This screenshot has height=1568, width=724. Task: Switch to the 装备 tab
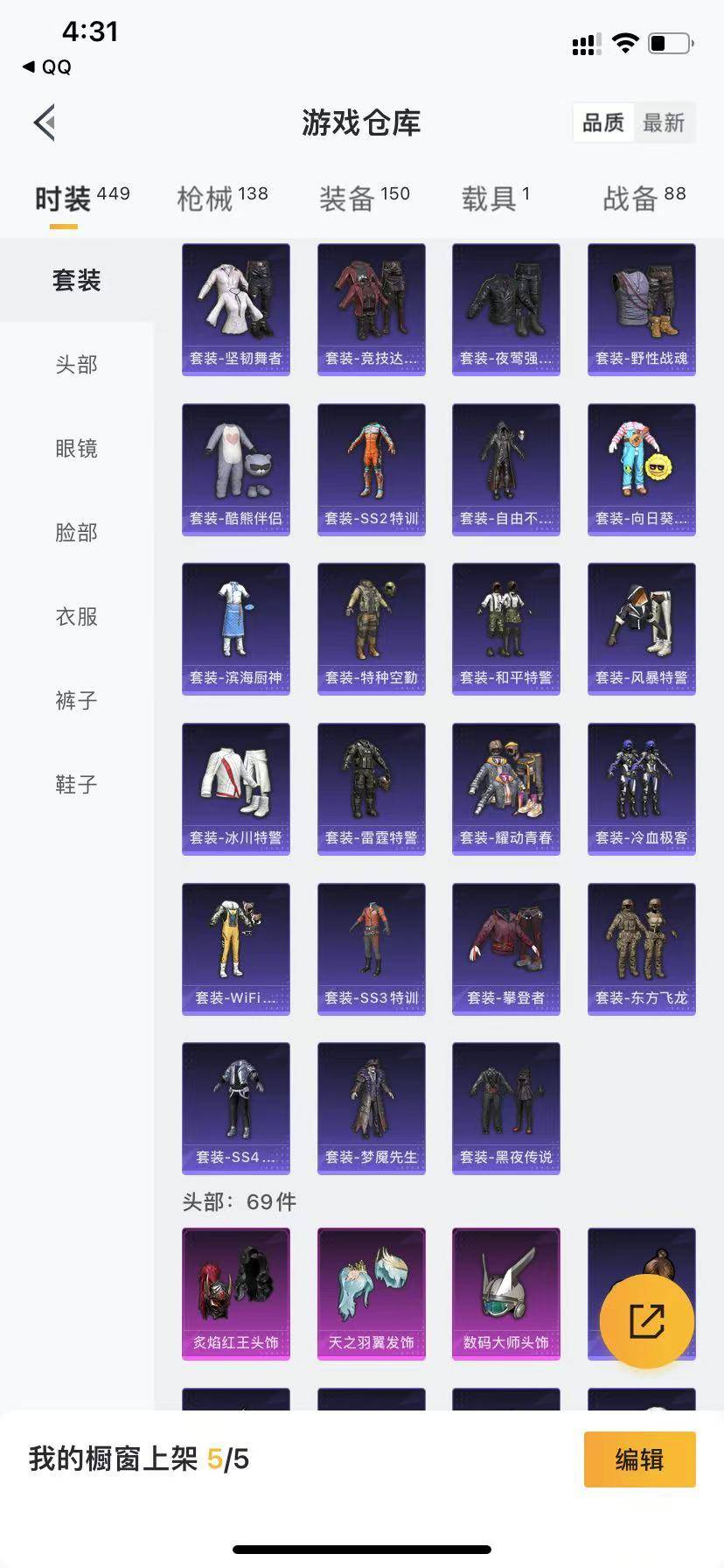(x=364, y=199)
